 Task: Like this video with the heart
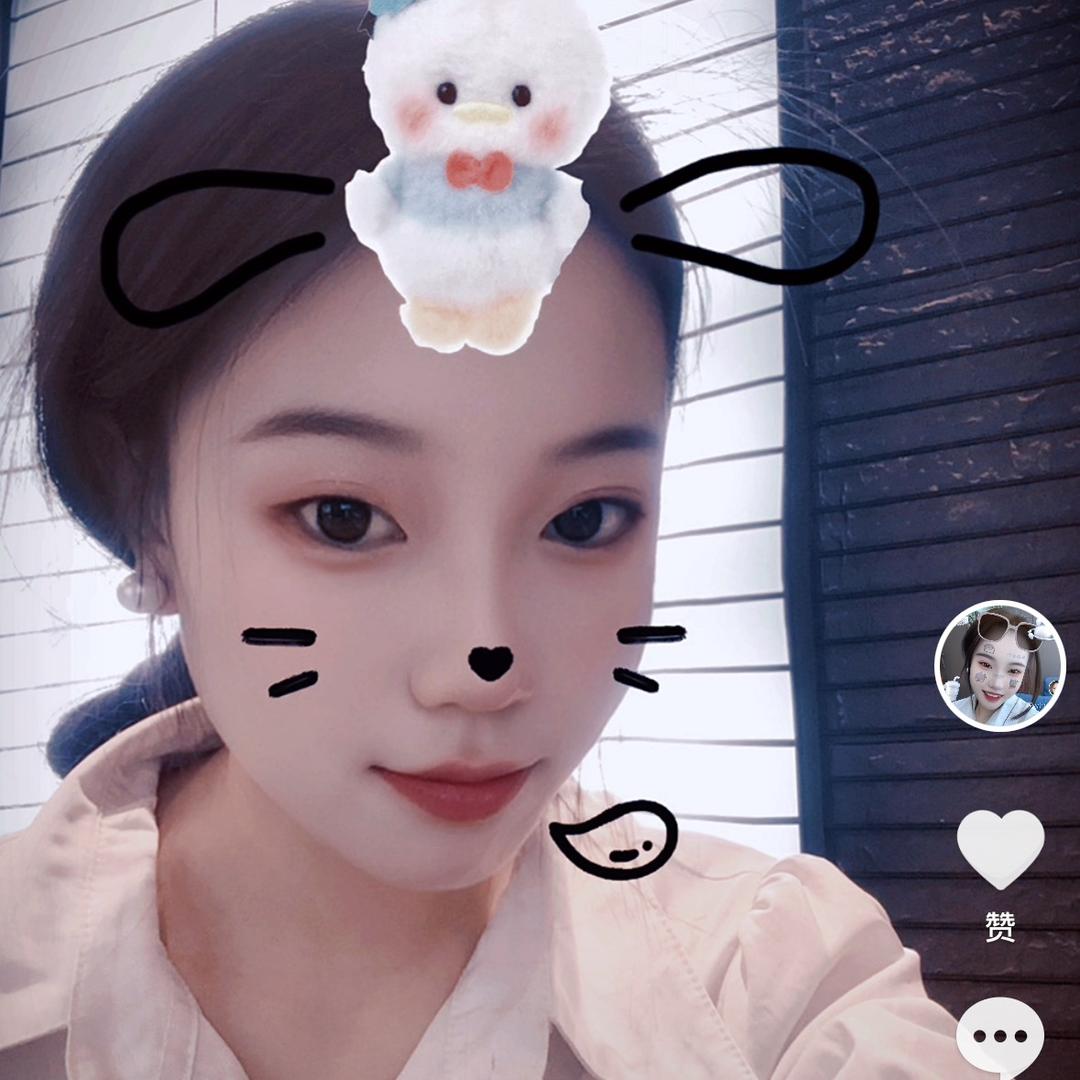click(x=999, y=848)
